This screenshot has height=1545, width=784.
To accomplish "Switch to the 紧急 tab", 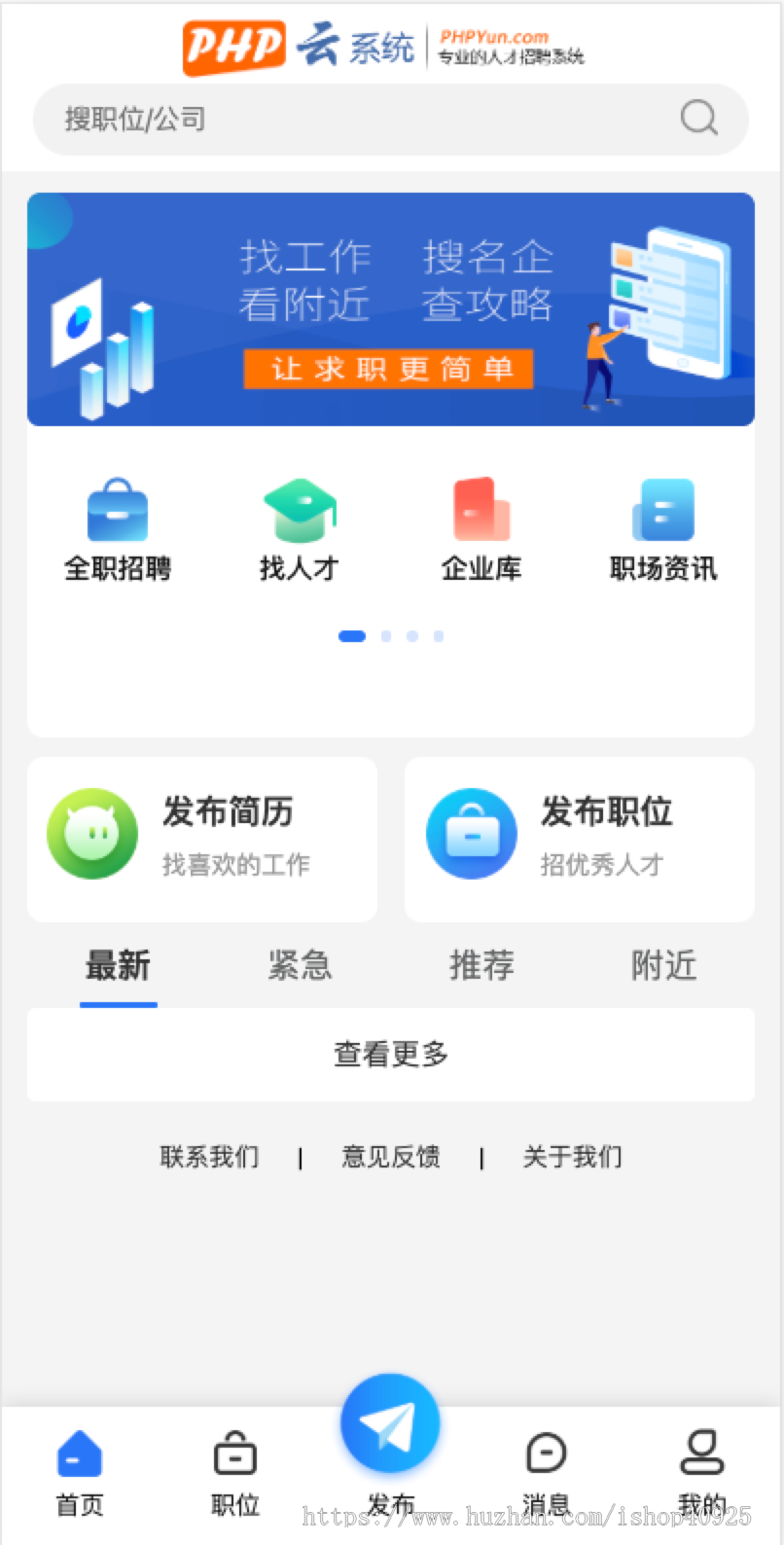I will click(300, 966).
